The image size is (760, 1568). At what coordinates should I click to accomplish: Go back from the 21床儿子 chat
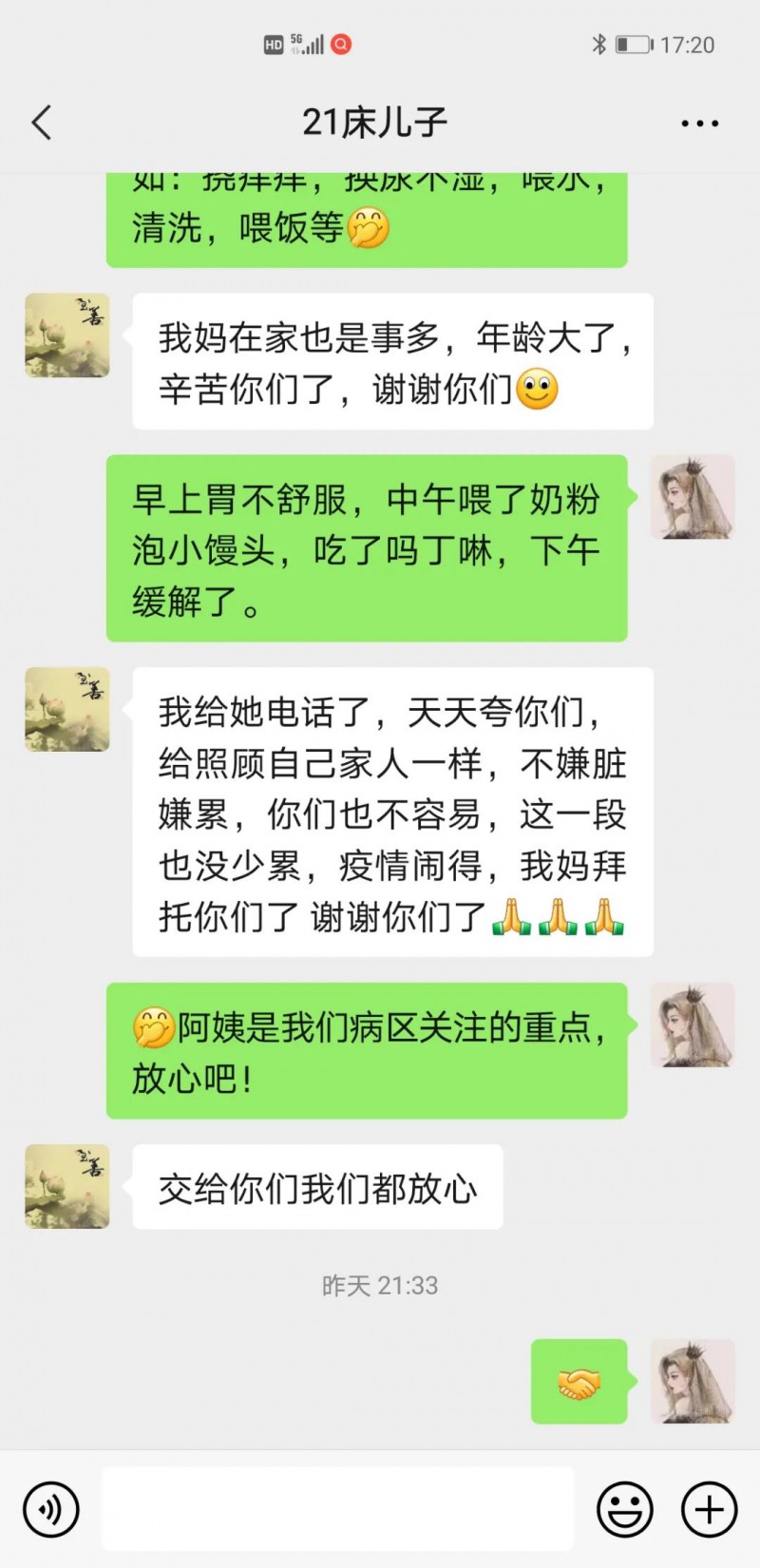tap(42, 123)
